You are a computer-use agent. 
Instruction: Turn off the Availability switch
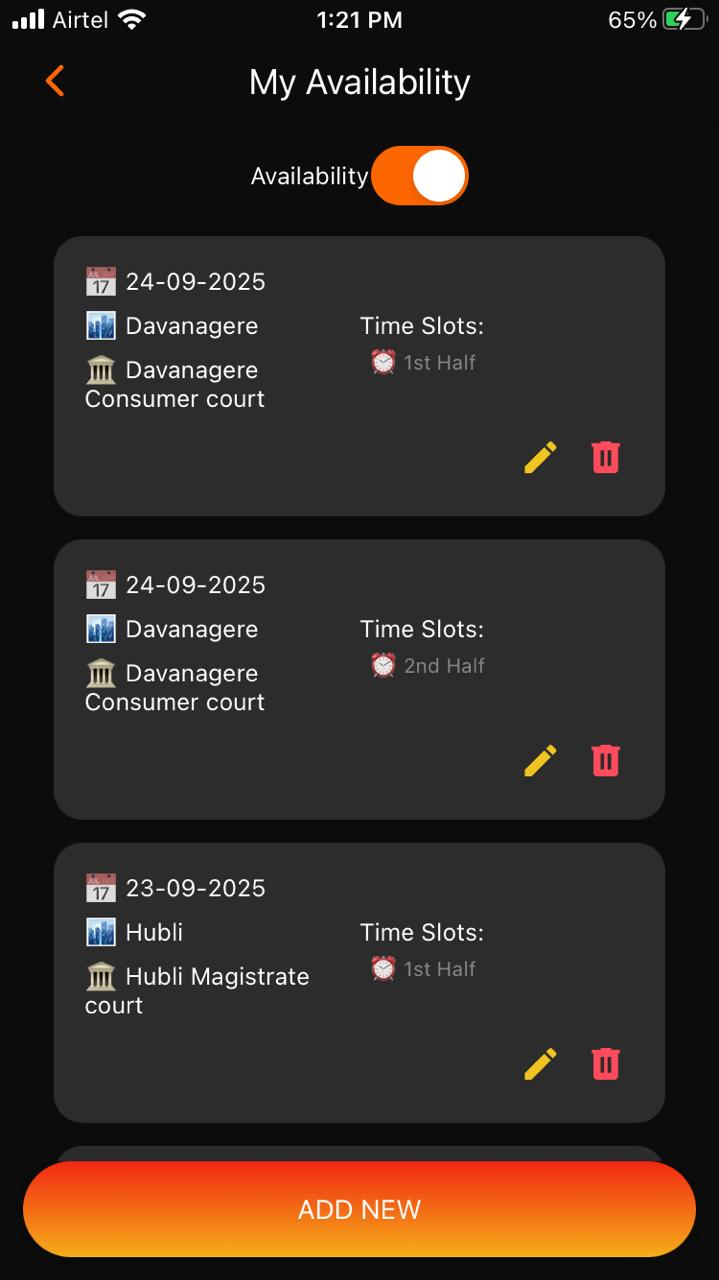pyautogui.click(x=419, y=176)
